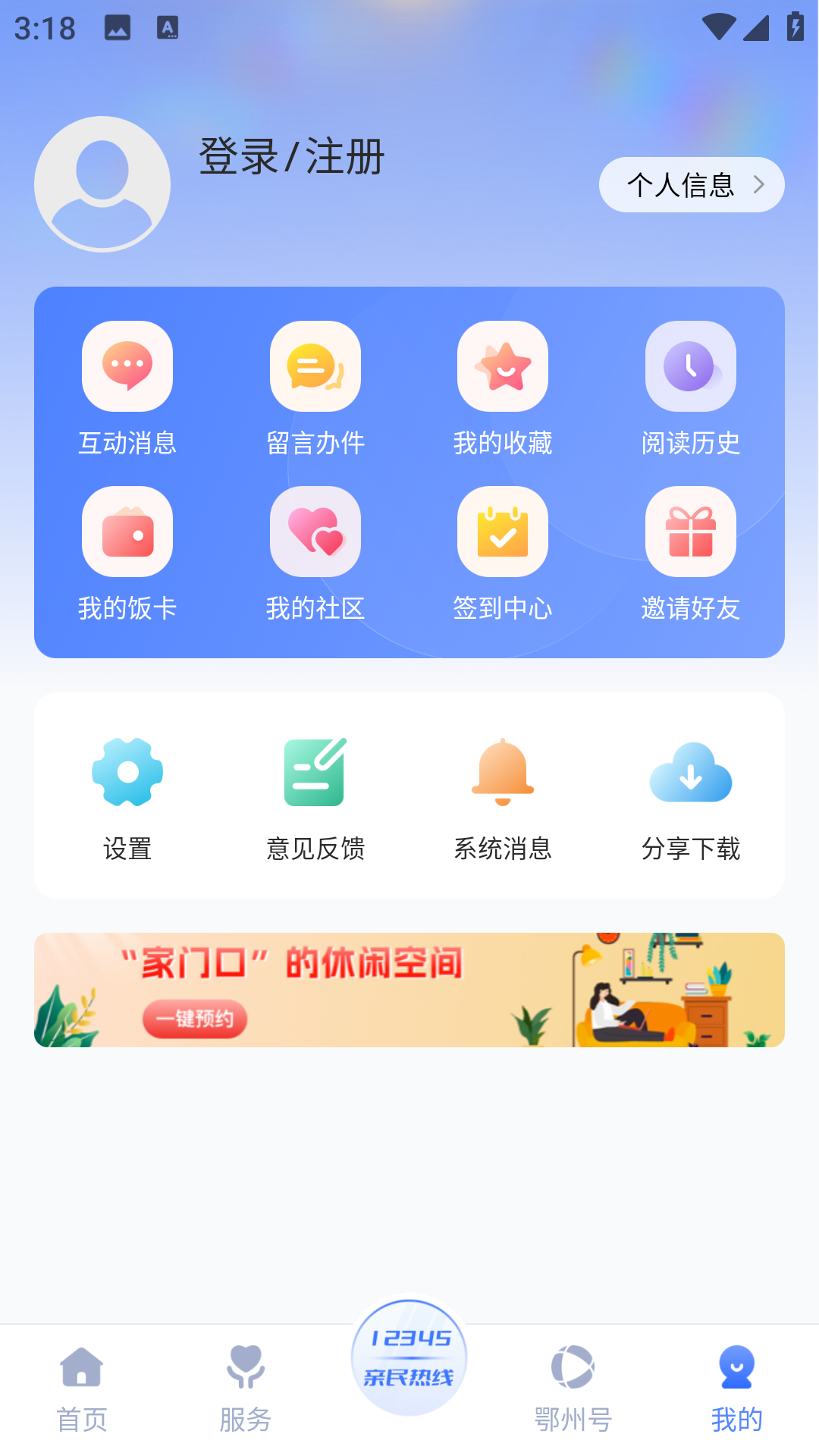Tap the 分享下载 cloud download icon
This screenshot has width=819, height=1456.
click(690, 771)
